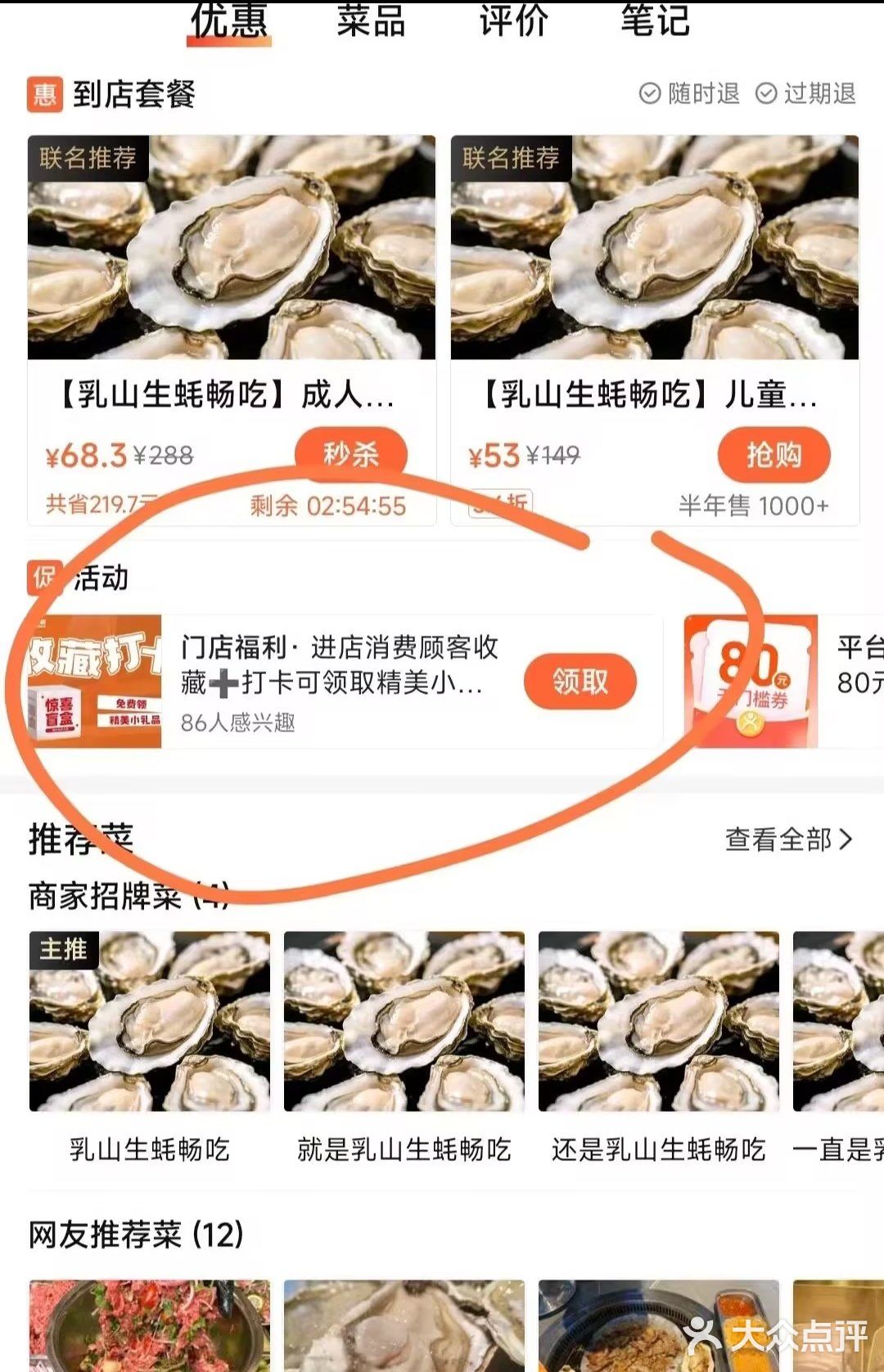Tap 秒杀 on the 成人 oyster package
This screenshot has width=884, height=1372.
(x=350, y=454)
